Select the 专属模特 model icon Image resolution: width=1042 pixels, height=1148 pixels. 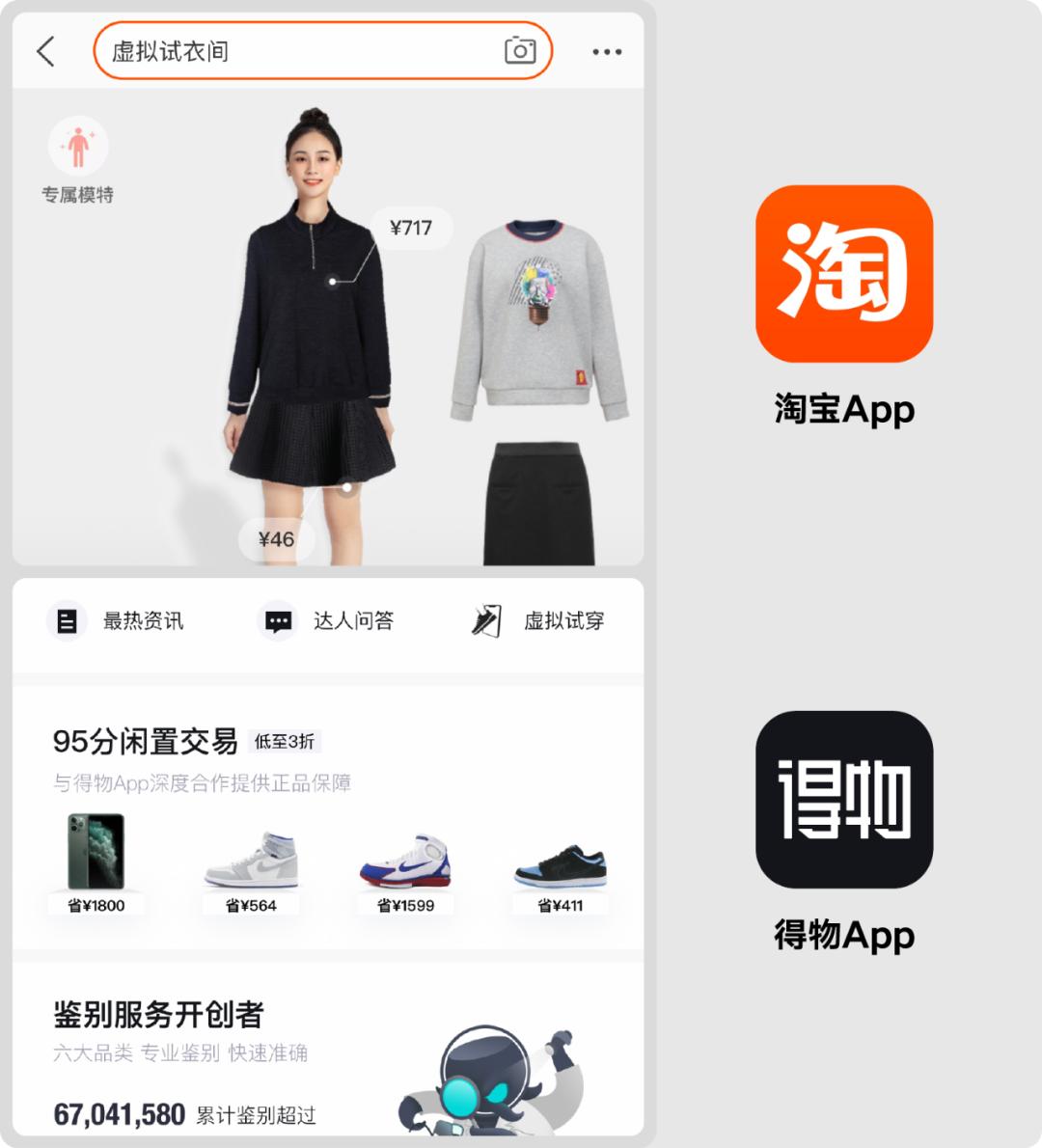(77, 145)
